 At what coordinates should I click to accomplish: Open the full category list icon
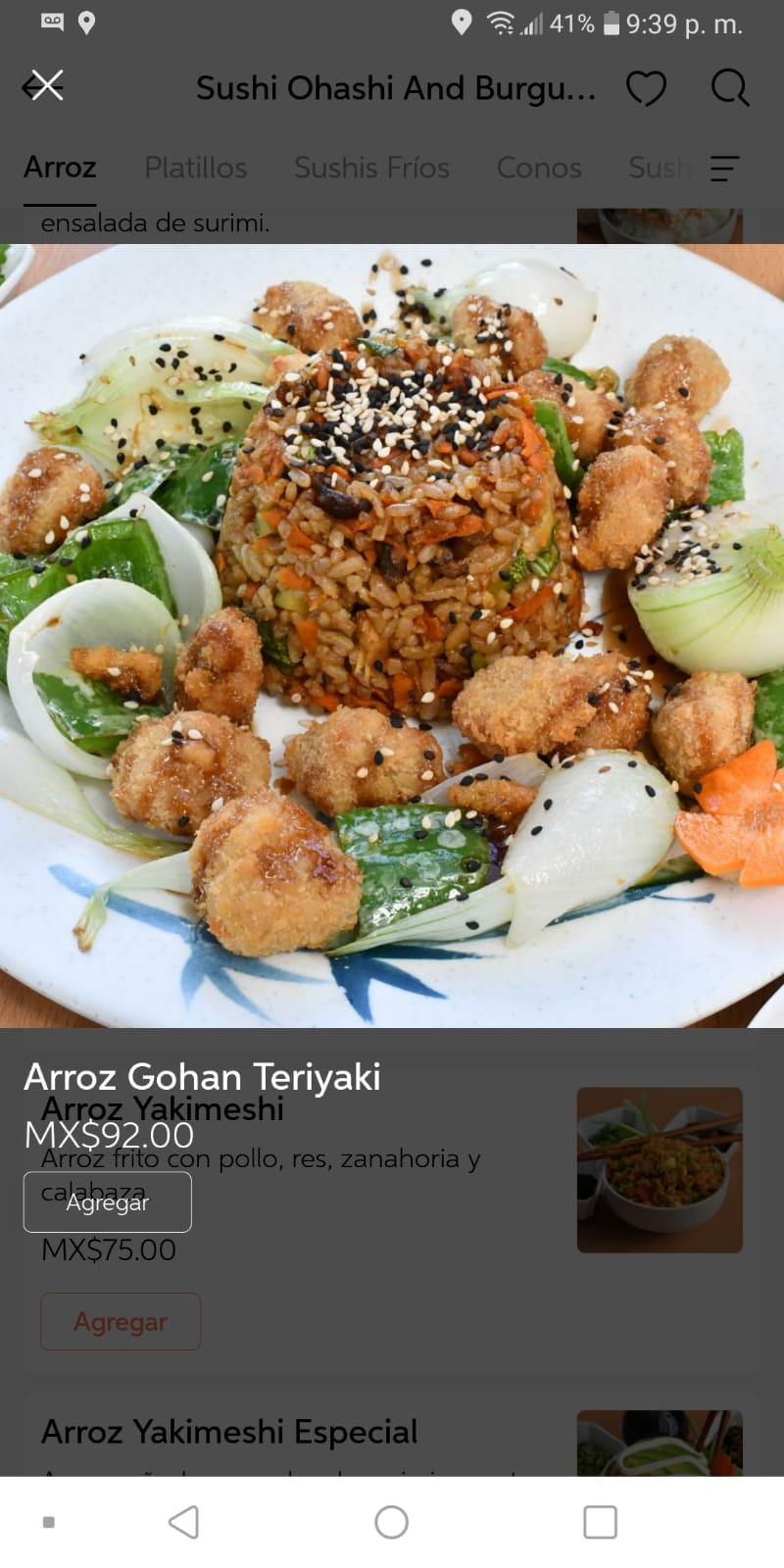(x=724, y=169)
